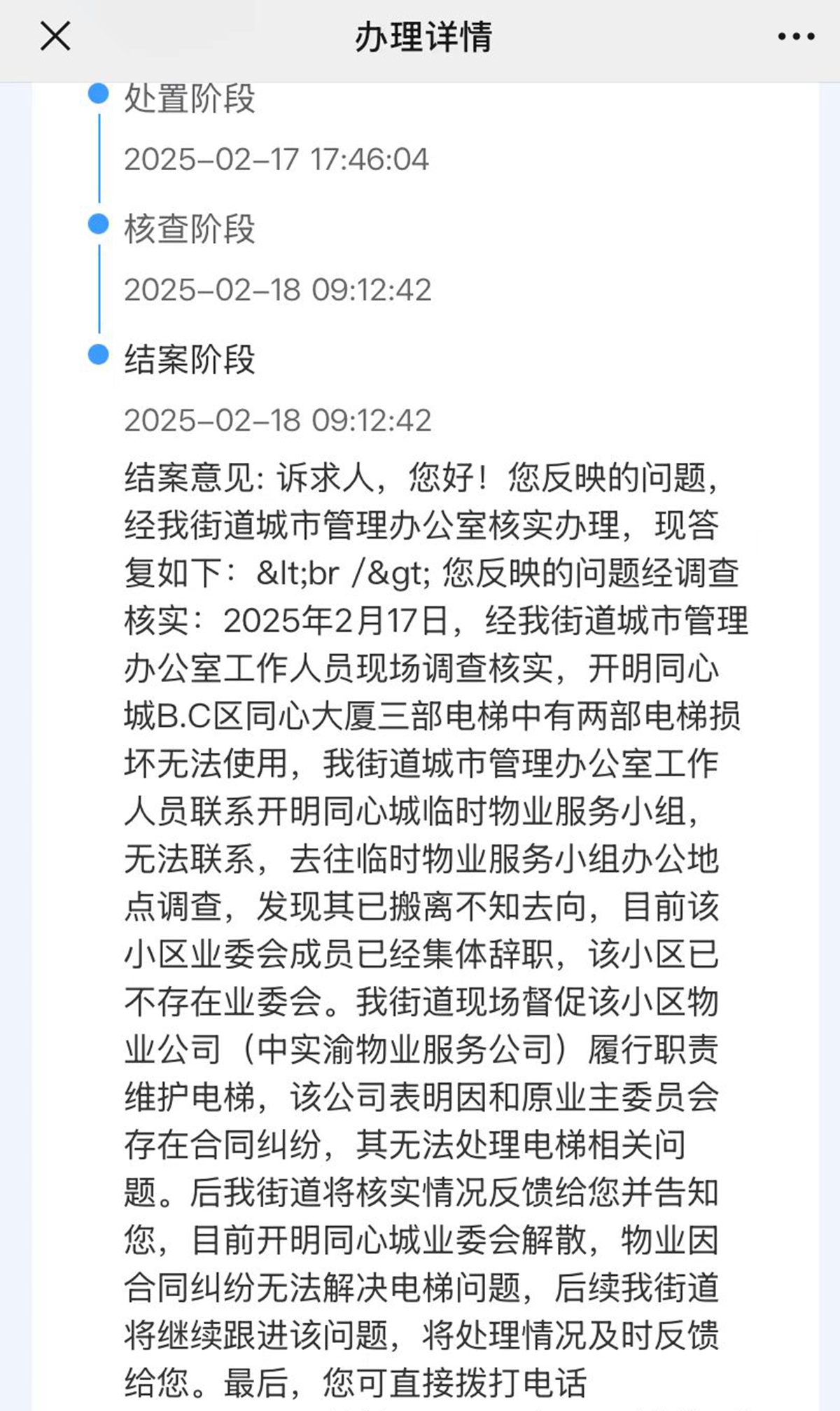Tap the verification stage timeline marker
The width and height of the screenshot is (840, 1411).
click(x=98, y=223)
